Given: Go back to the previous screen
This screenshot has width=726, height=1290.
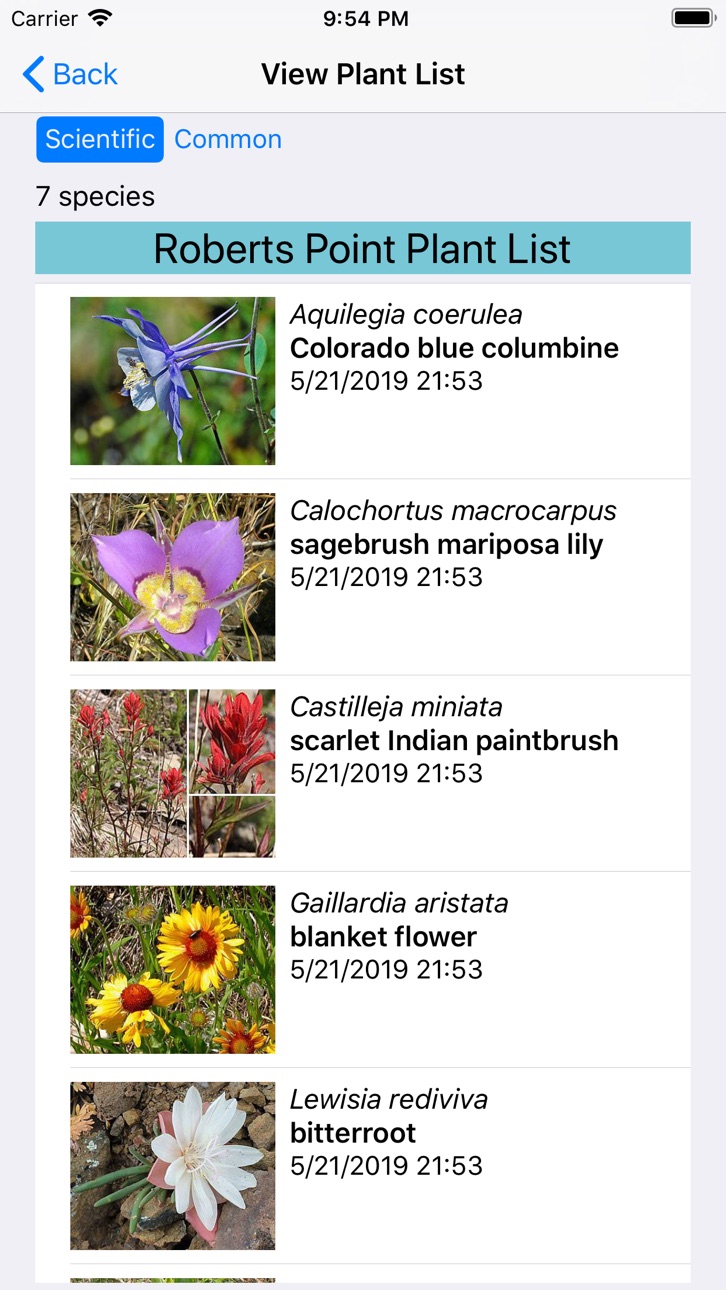Looking at the screenshot, I should (x=70, y=74).
